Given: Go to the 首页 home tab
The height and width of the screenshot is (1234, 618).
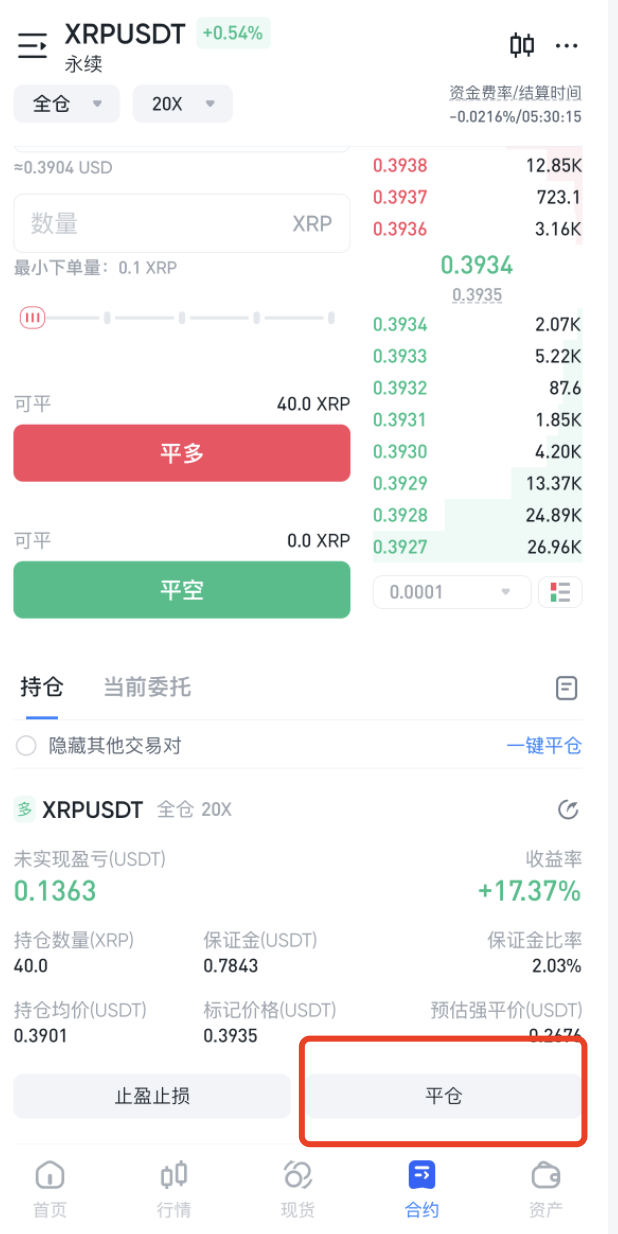Looking at the screenshot, I should pos(50,1189).
